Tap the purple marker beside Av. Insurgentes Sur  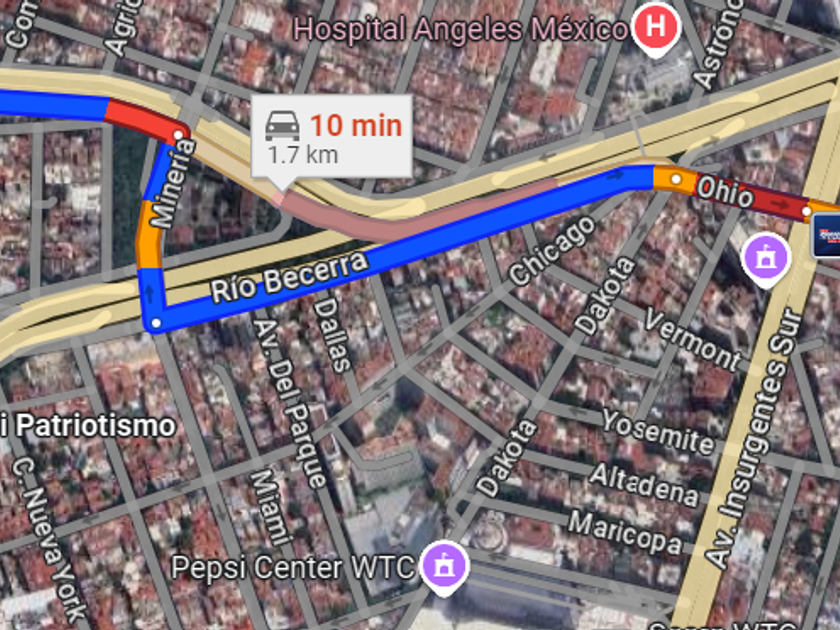[x=767, y=258]
